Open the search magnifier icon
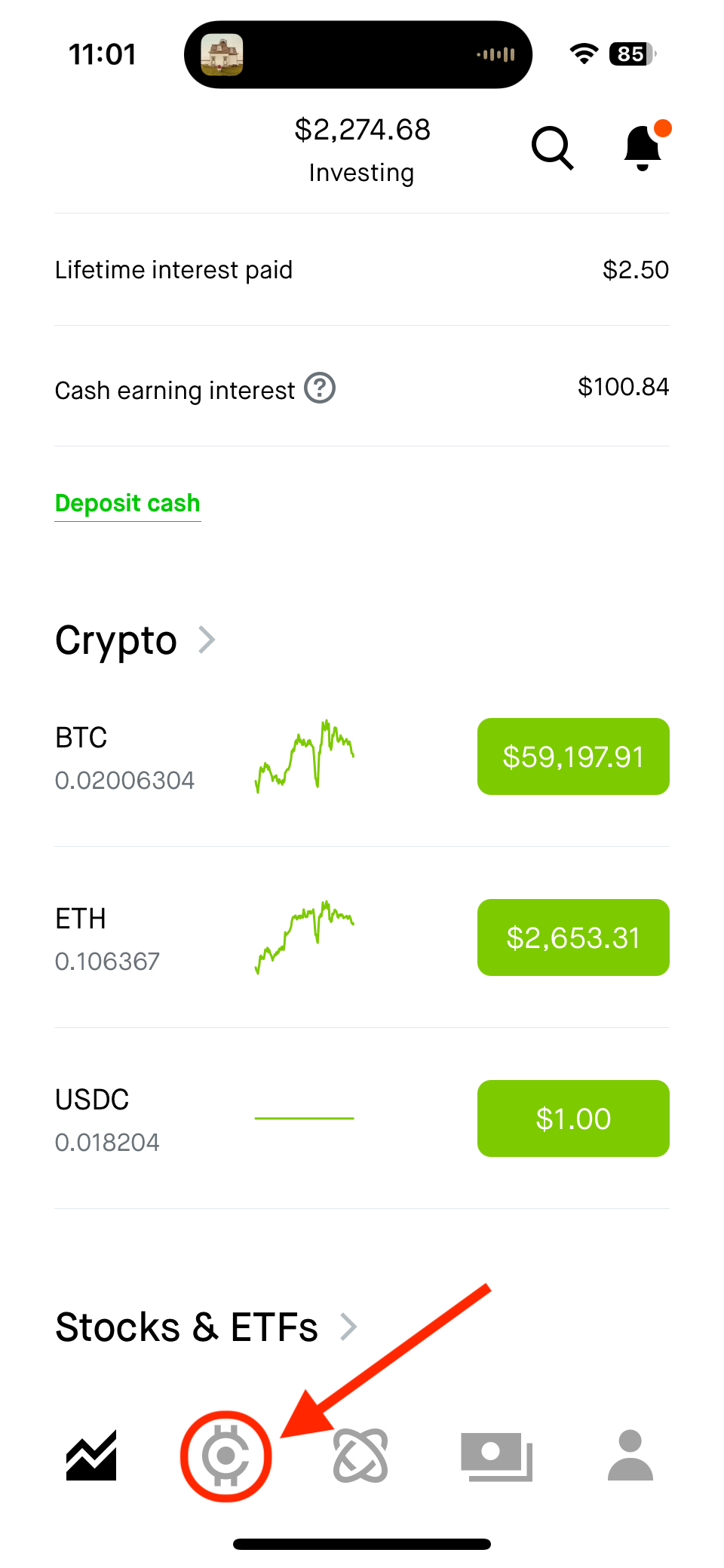 (553, 148)
